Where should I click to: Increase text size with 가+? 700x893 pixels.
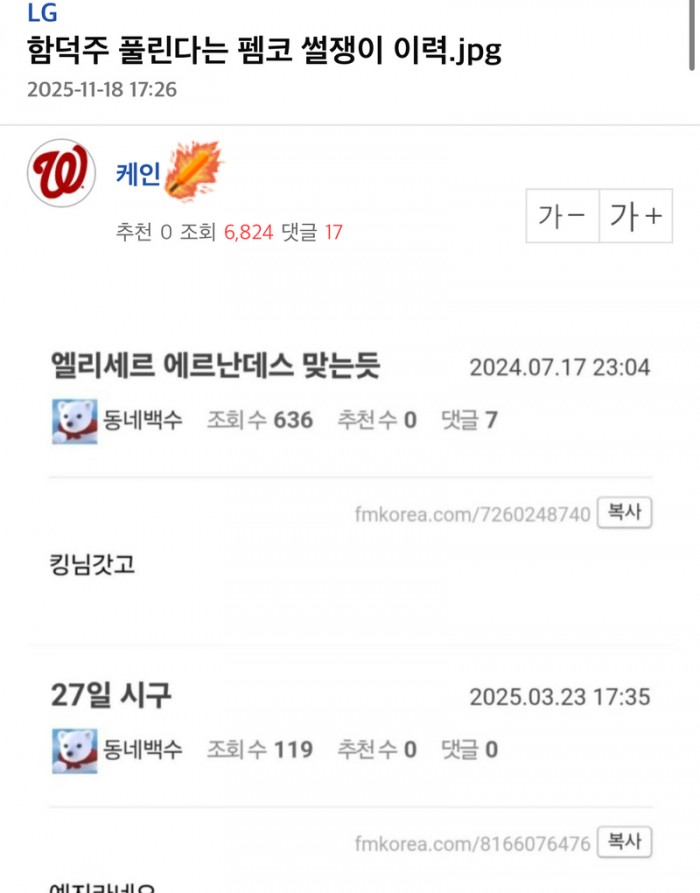(635, 216)
